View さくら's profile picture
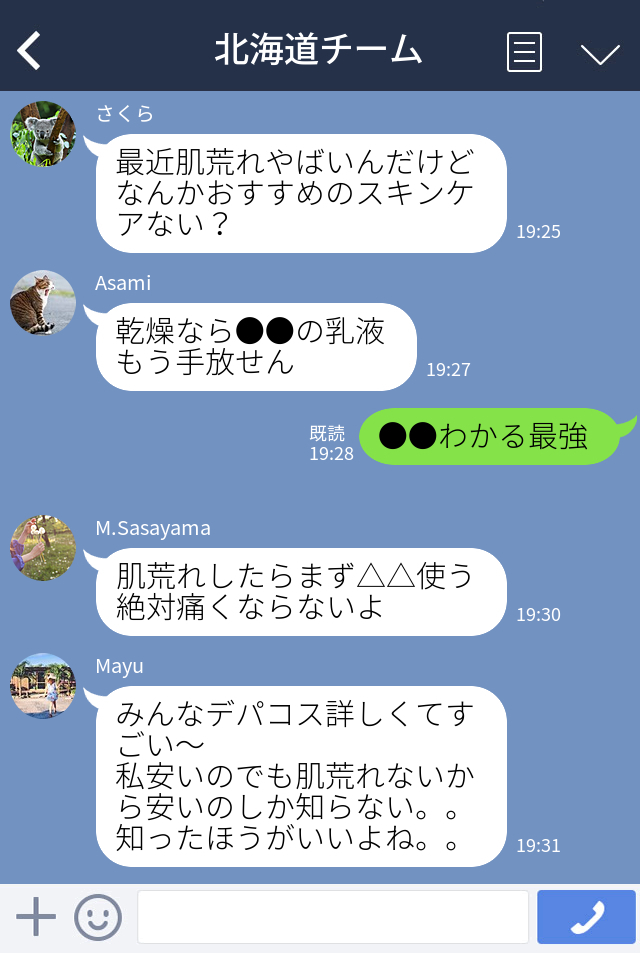Screen dimensions: 640x953 pos(43,133)
